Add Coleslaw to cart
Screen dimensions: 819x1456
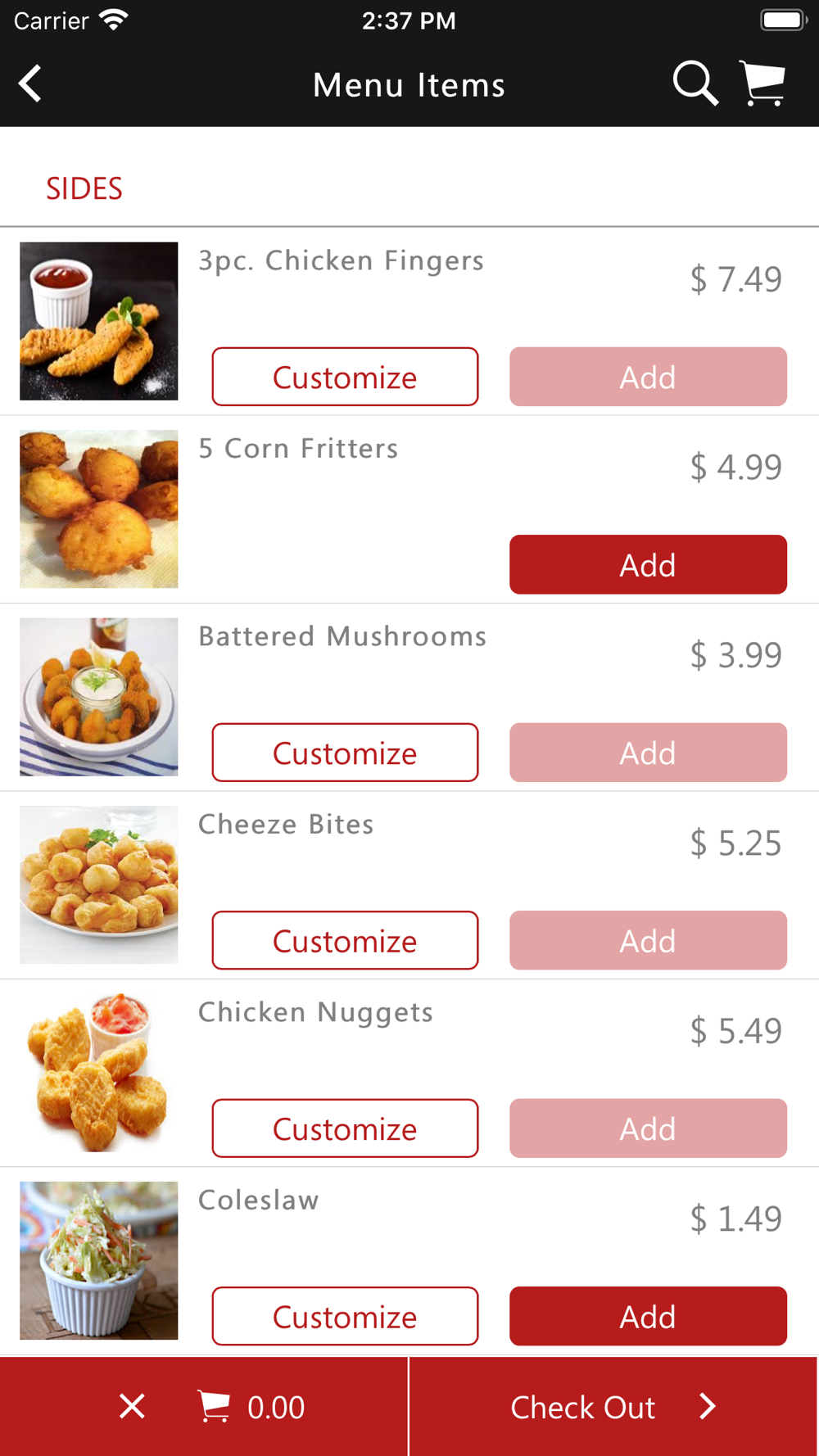tap(648, 1316)
